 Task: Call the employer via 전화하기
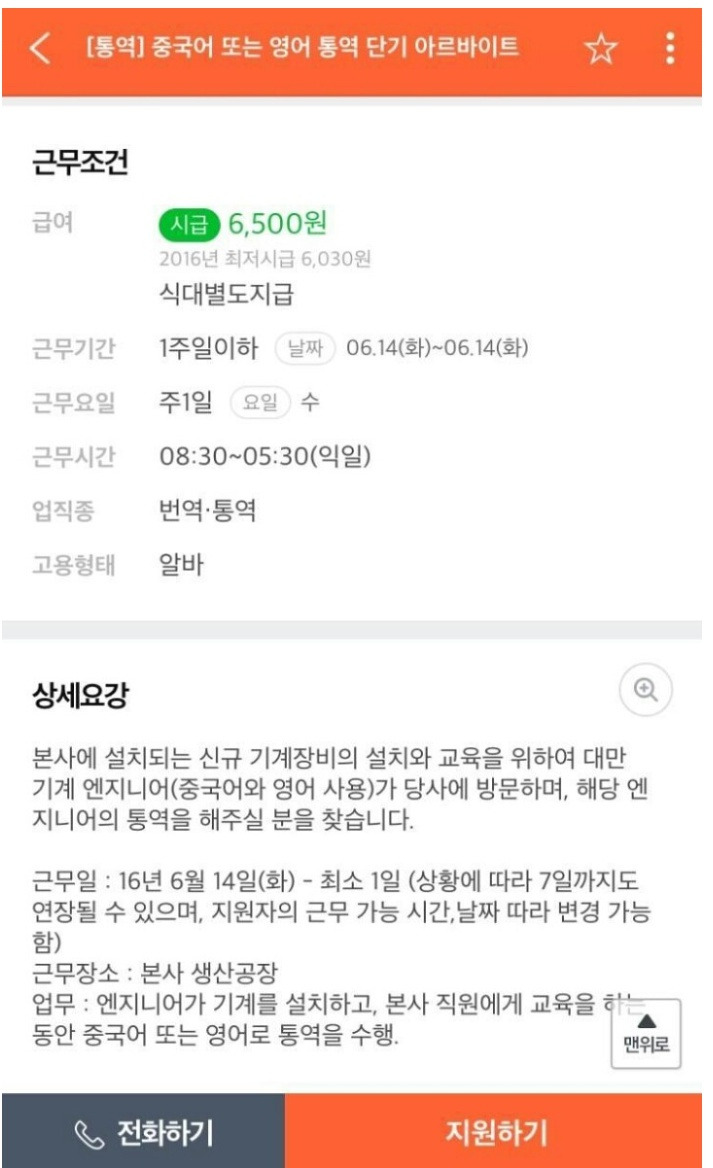(143, 1132)
